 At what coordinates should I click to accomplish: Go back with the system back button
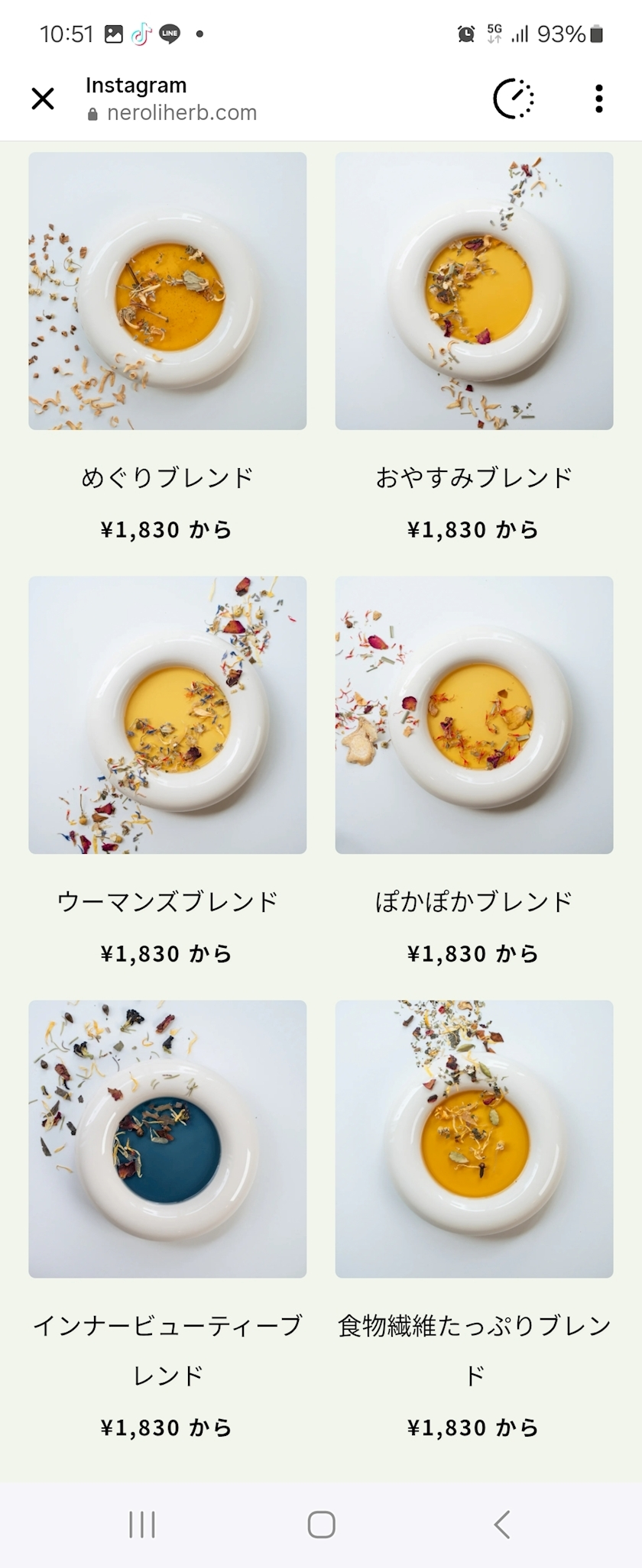(x=501, y=1524)
